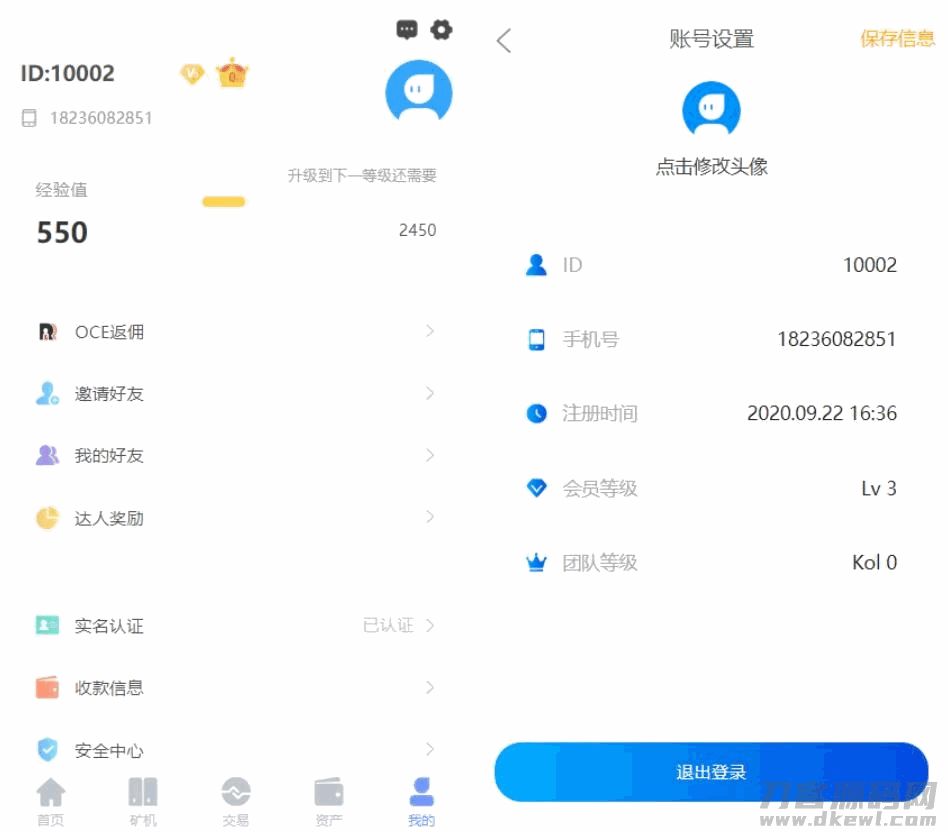Viewport: 948px width, 832px height.
Task: Open 达人奖励 row
Action: pyautogui.click(x=235, y=518)
